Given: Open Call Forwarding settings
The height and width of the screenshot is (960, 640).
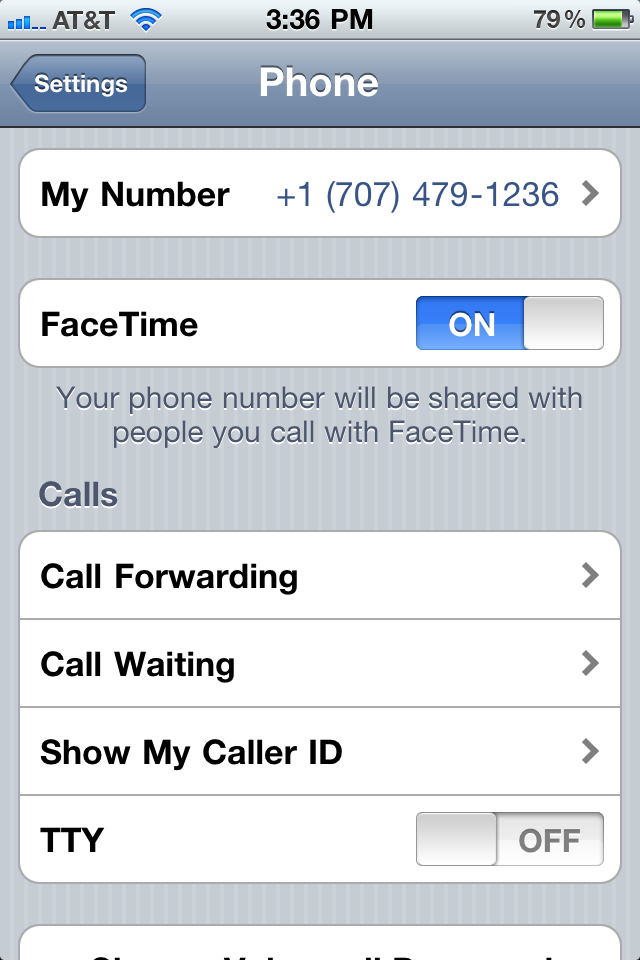Looking at the screenshot, I should coord(320,576).
